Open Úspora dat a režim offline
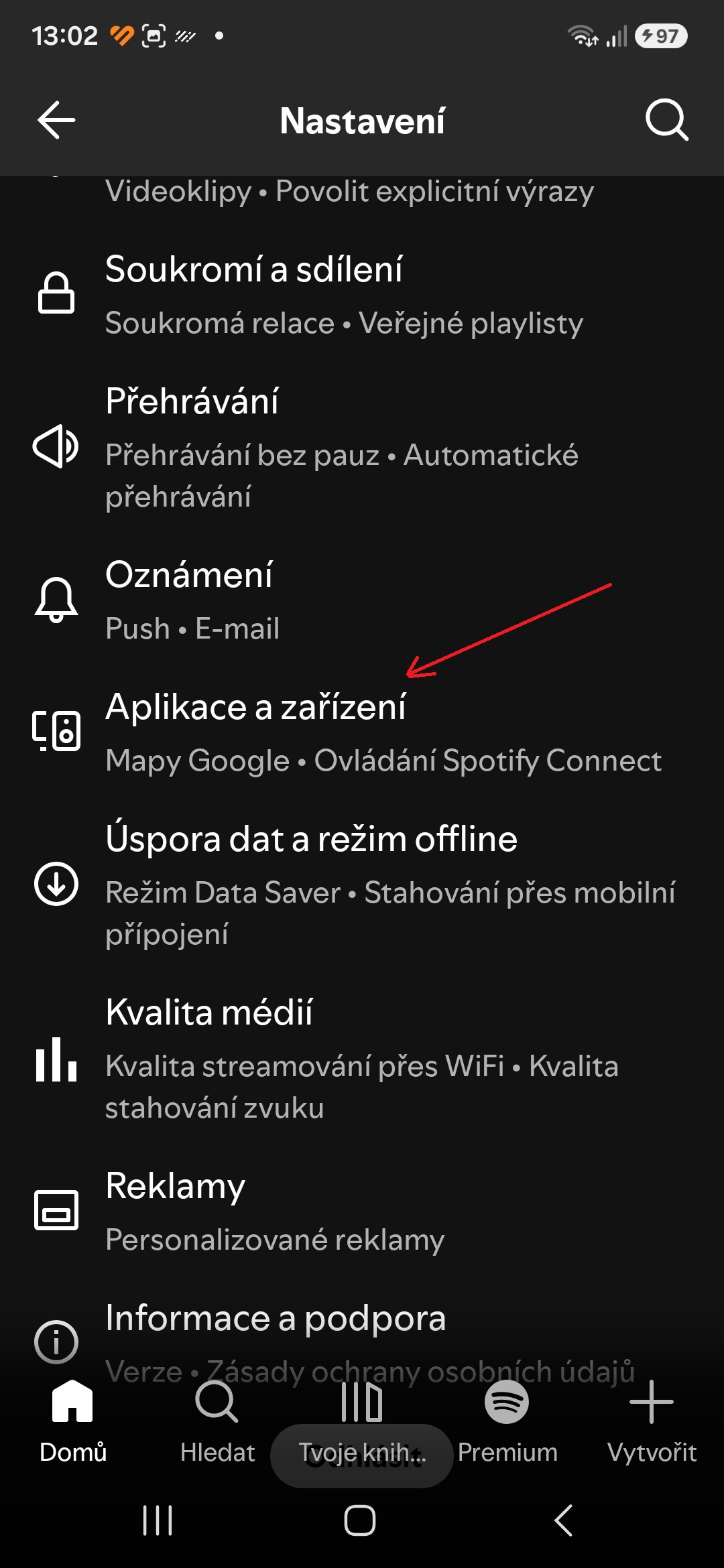724x1568 pixels. (362, 885)
